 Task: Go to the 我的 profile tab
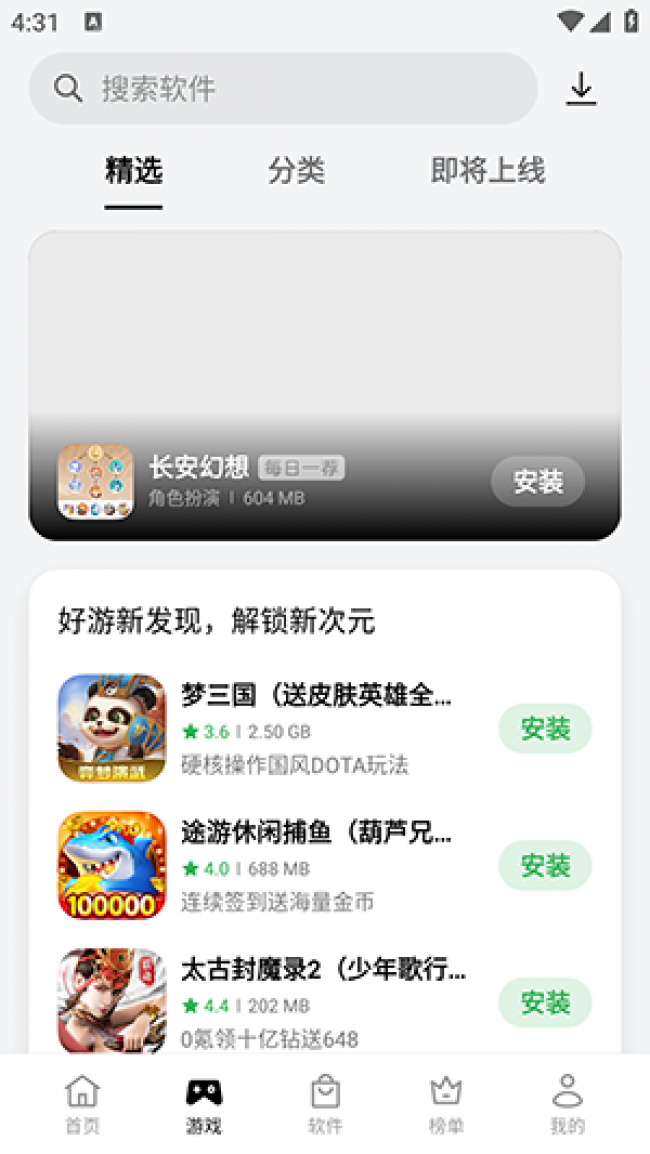click(x=567, y=1104)
